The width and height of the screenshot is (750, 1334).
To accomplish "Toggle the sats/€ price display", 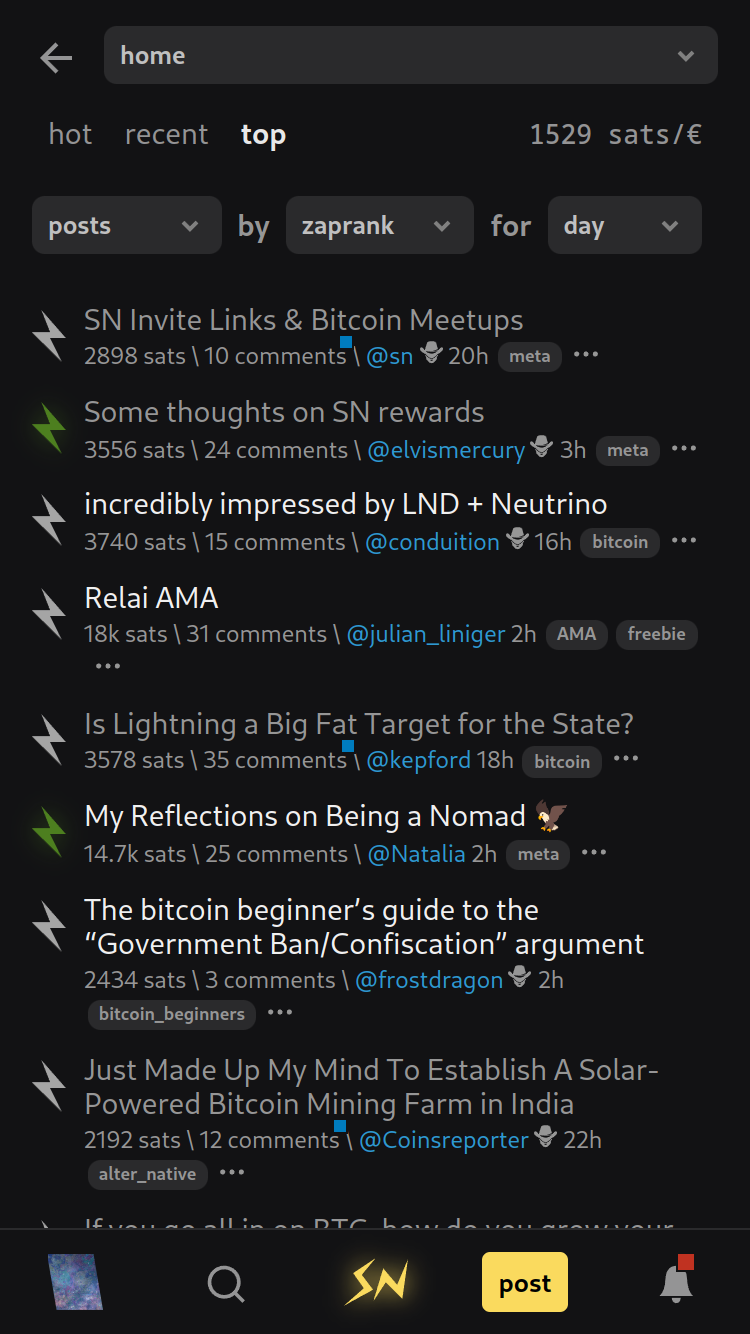I will [615, 135].
